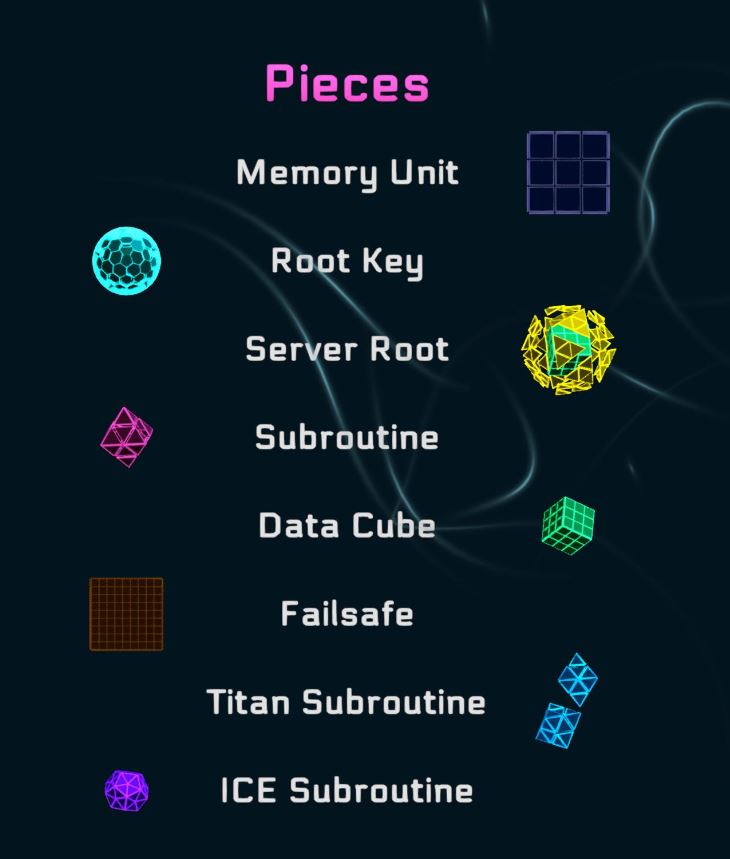Open the Titan Subroutine entry

pos(347,702)
